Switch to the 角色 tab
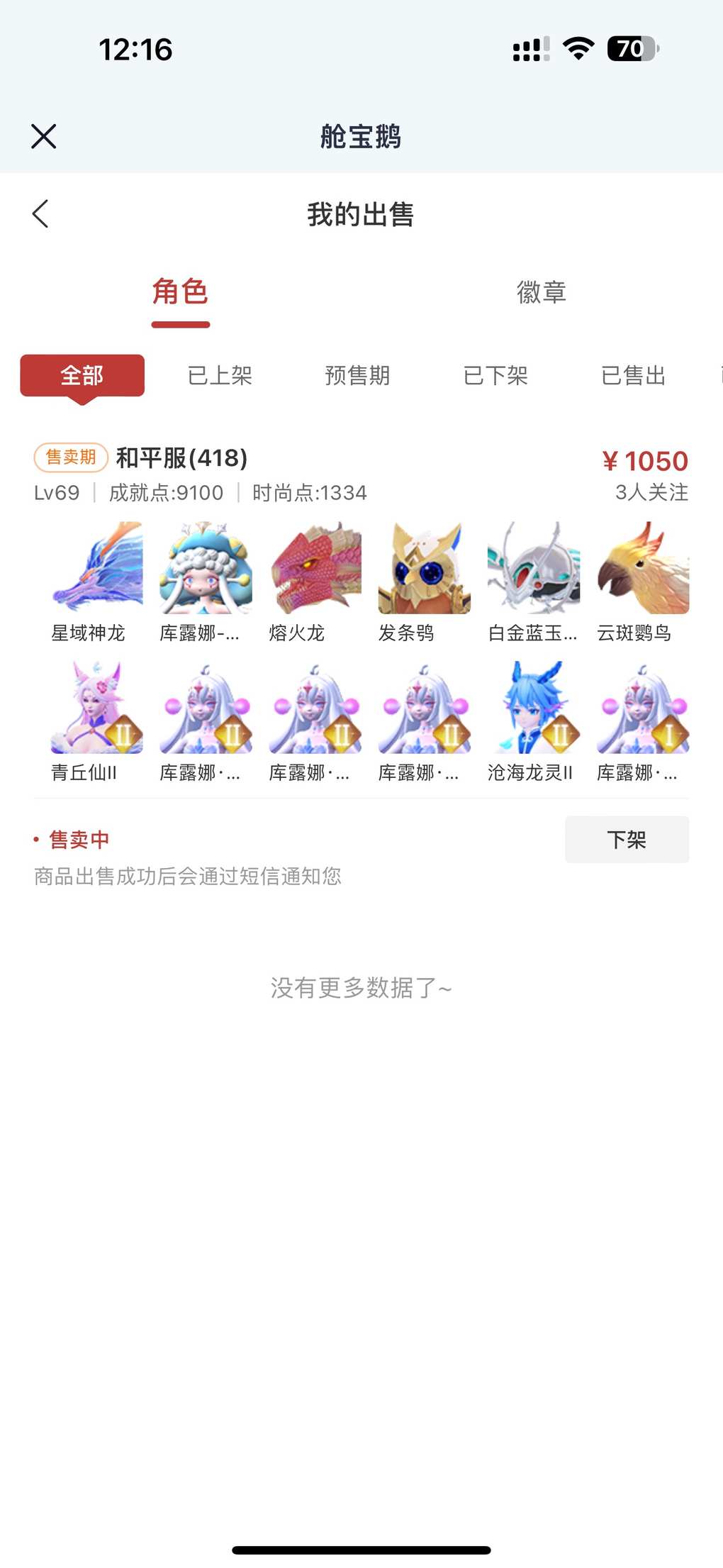The height and width of the screenshot is (1568, 723). [x=180, y=292]
